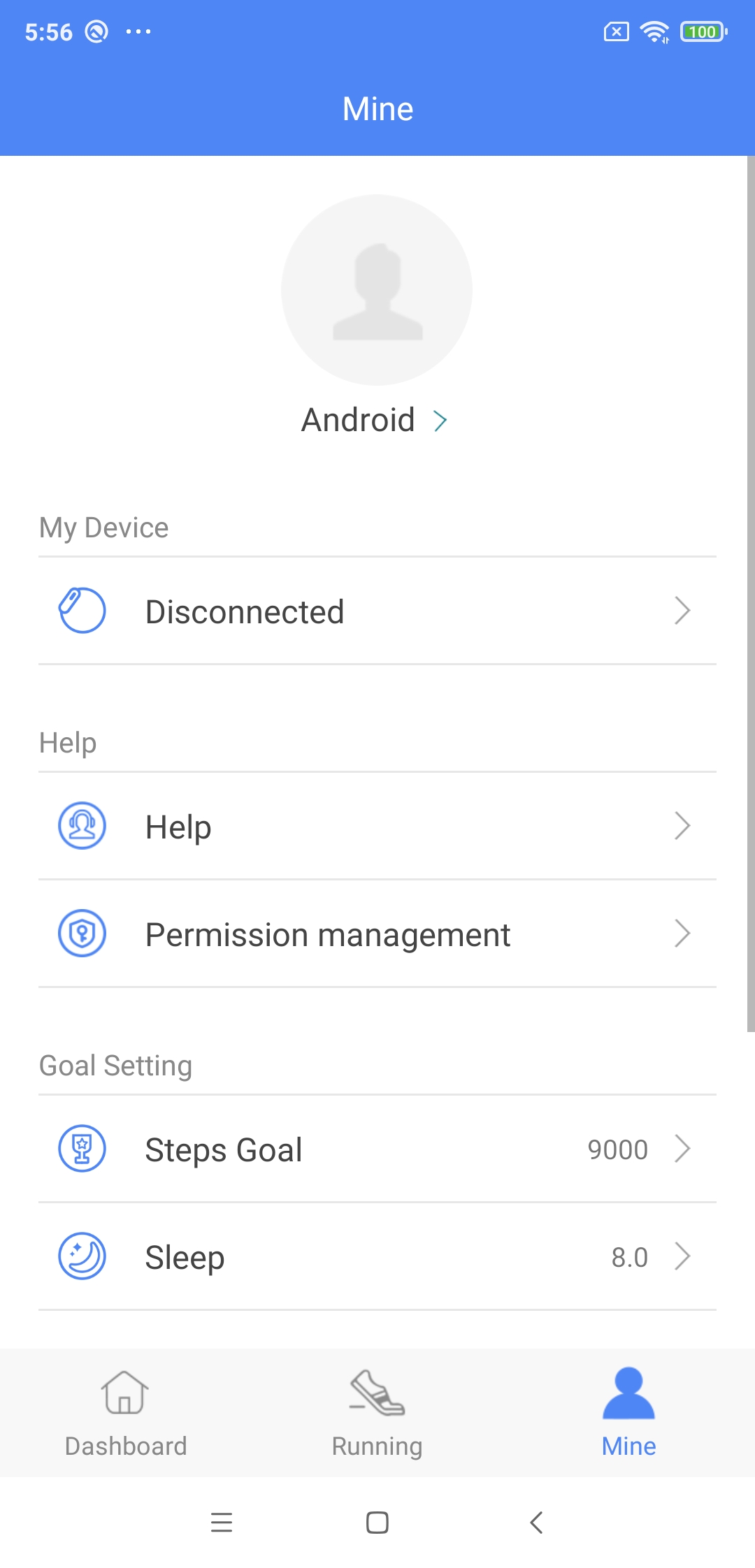Open the Disconnected device row
The height and width of the screenshot is (1568, 755).
point(377,611)
